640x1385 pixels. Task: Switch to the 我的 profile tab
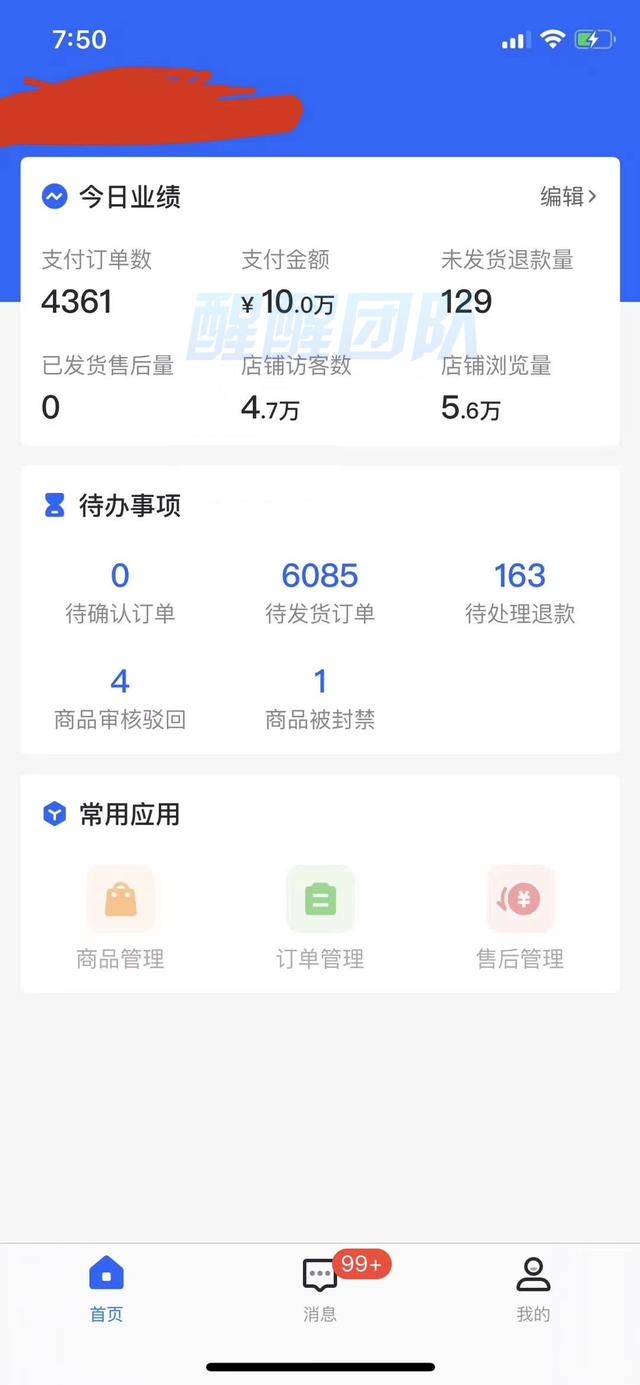coord(533,1289)
